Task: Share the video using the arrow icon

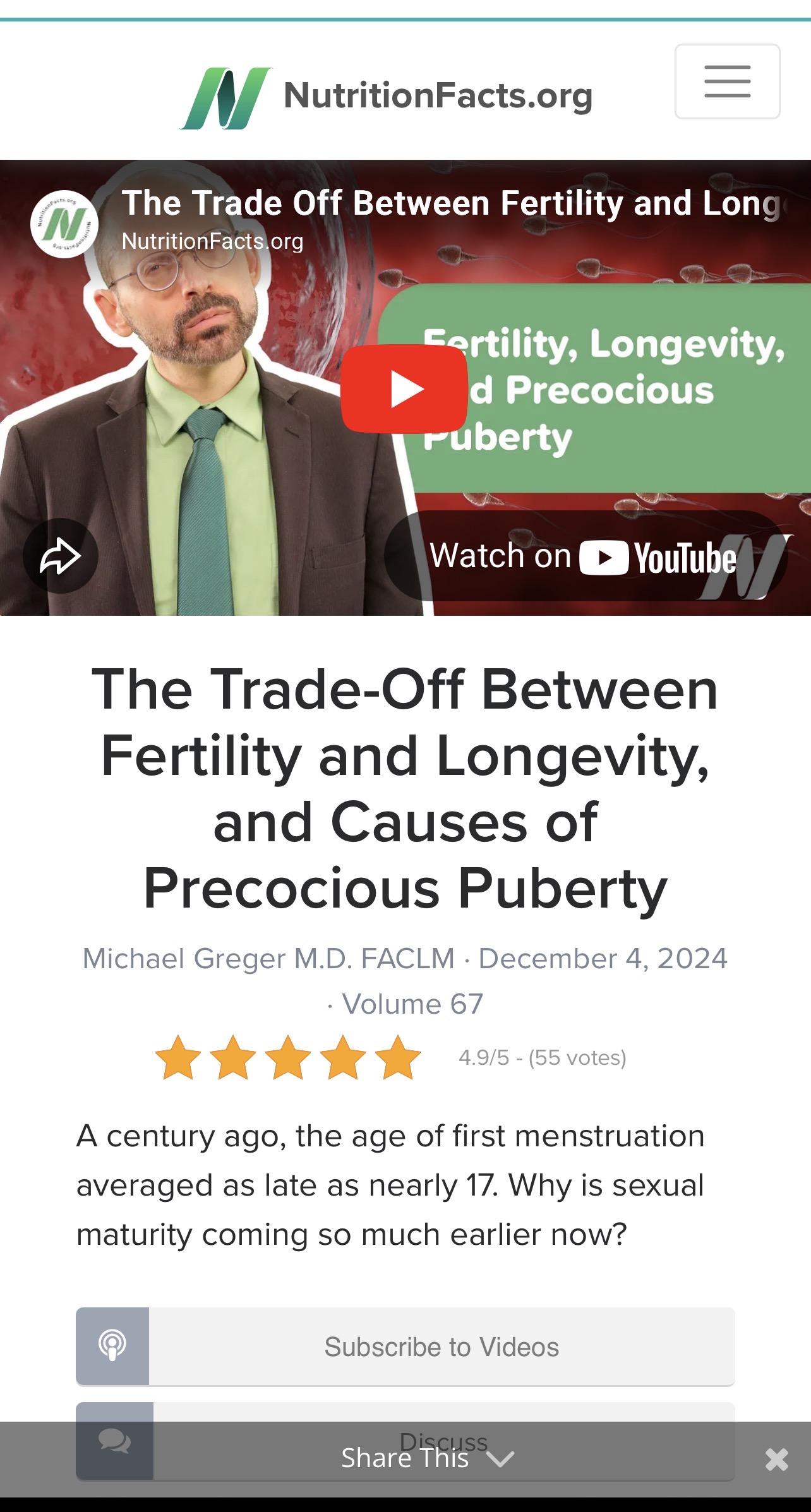Action: [61, 556]
